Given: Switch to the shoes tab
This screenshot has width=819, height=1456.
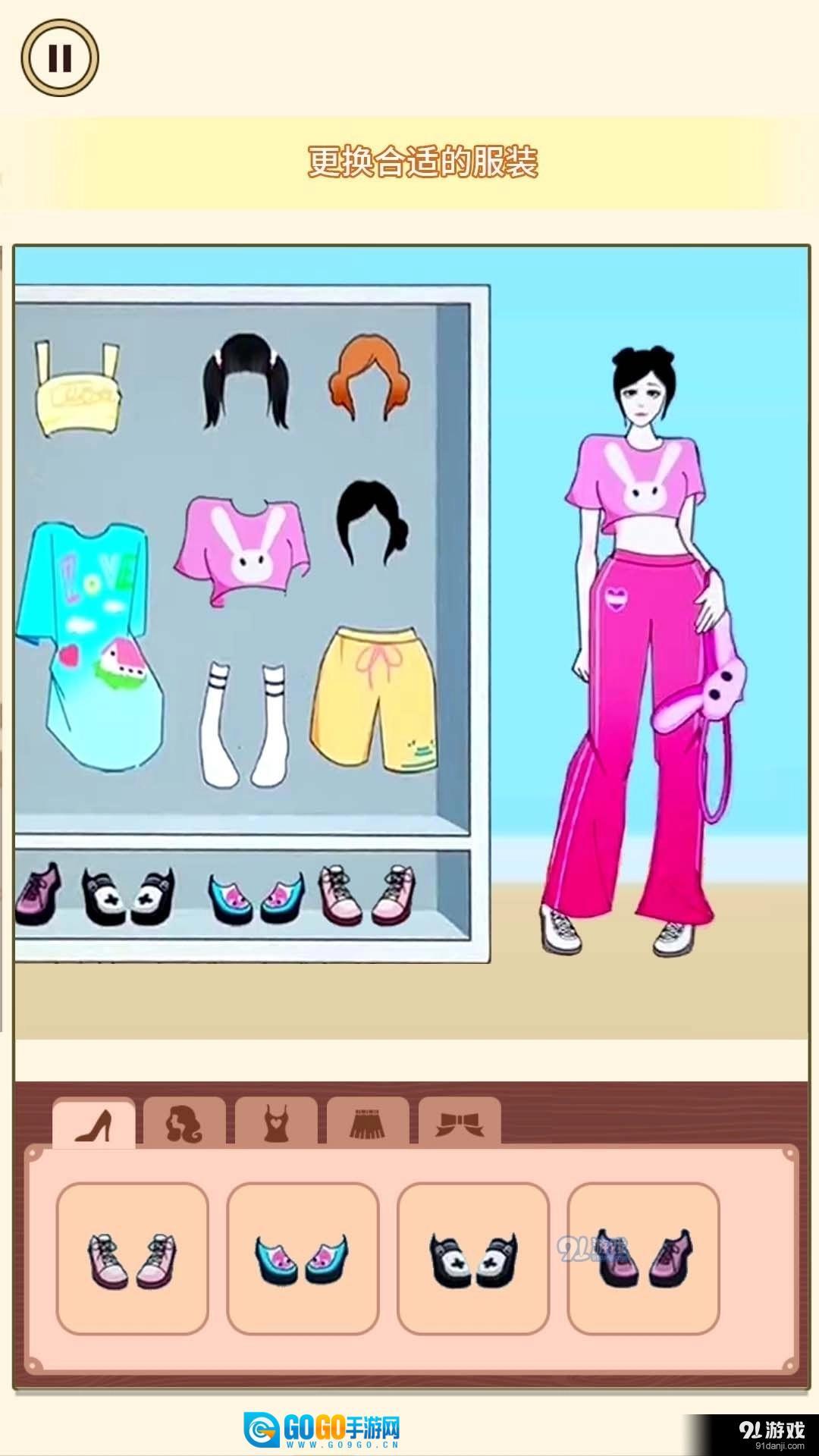Looking at the screenshot, I should [94, 1124].
